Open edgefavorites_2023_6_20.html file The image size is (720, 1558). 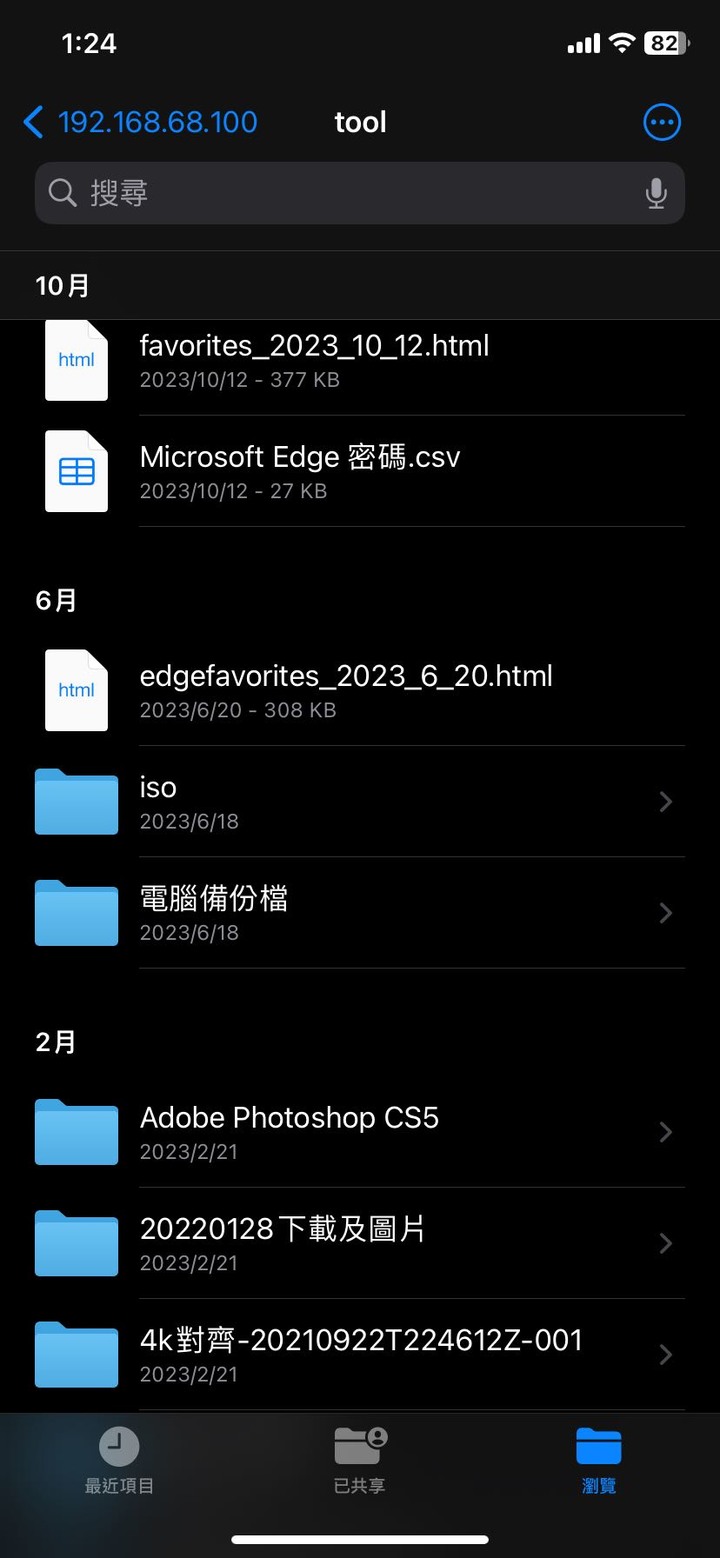(x=360, y=690)
